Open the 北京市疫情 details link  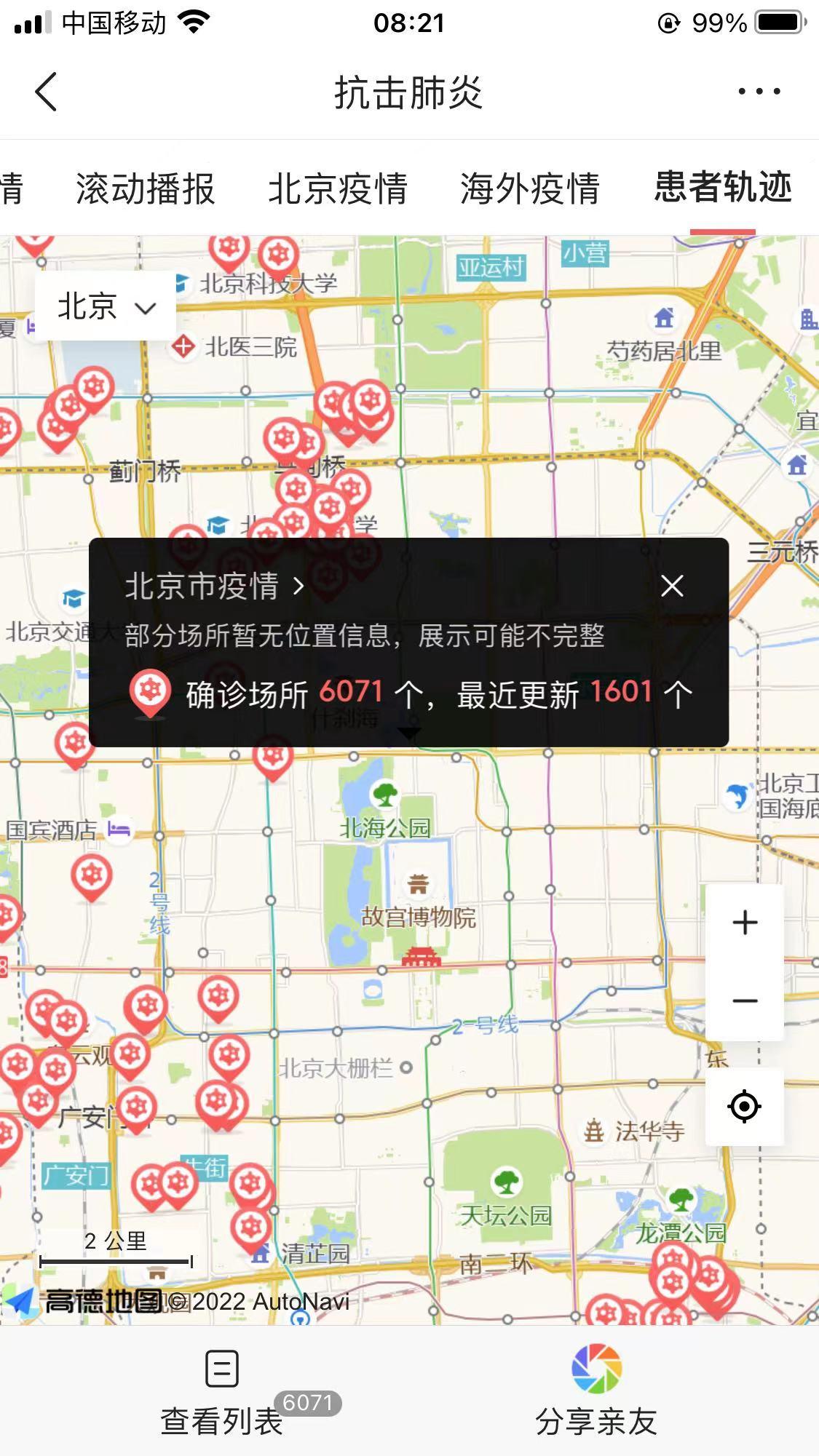point(214,586)
